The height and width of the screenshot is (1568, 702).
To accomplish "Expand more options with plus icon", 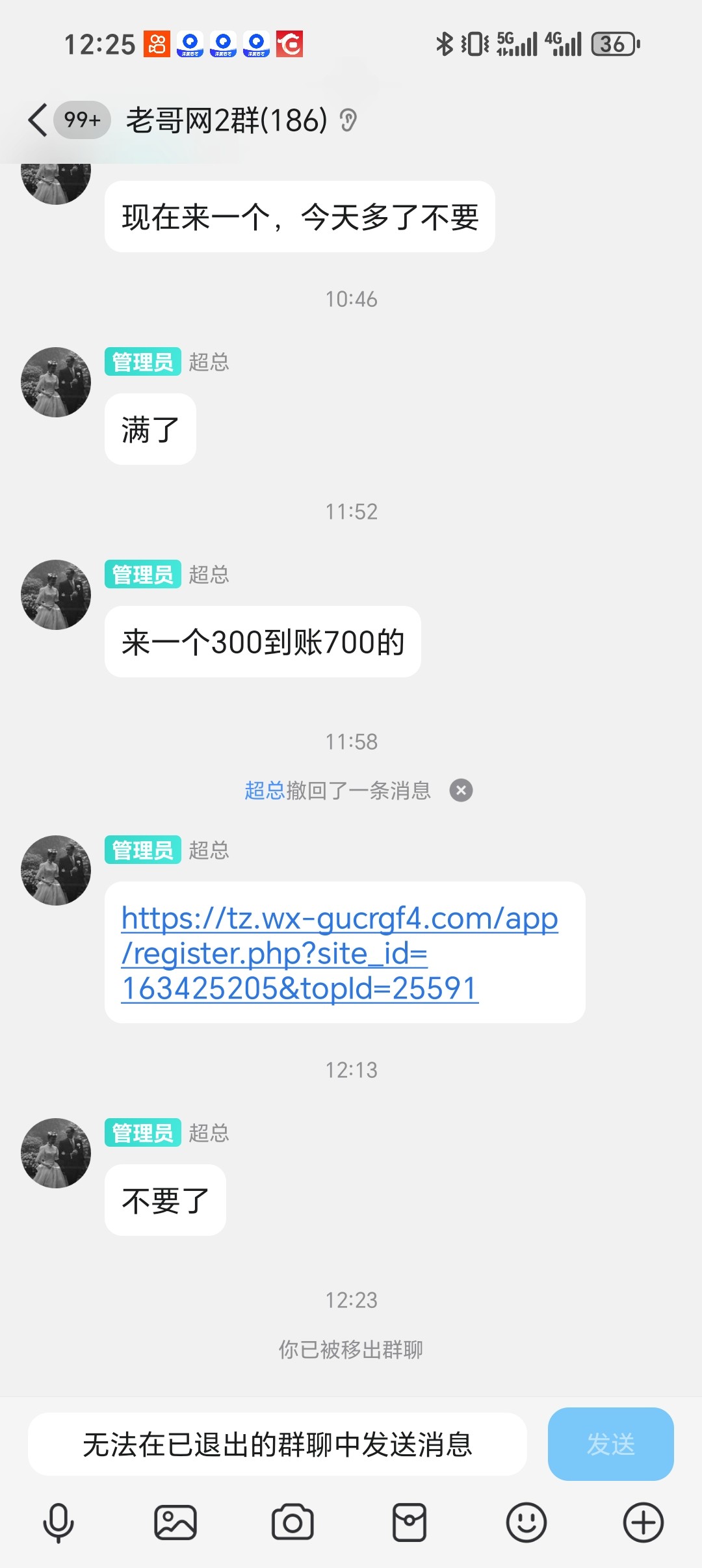I will tap(643, 1522).
